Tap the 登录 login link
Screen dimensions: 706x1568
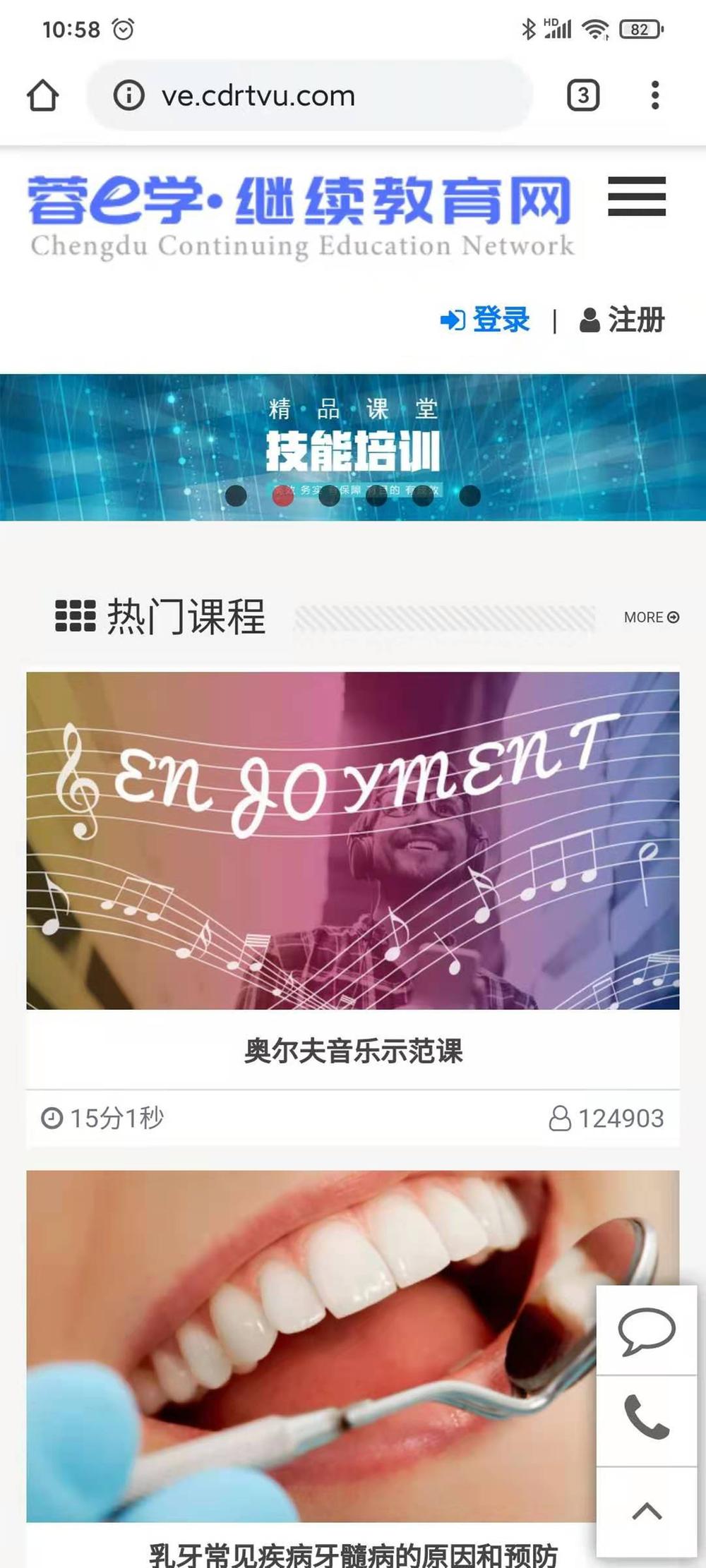486,320
